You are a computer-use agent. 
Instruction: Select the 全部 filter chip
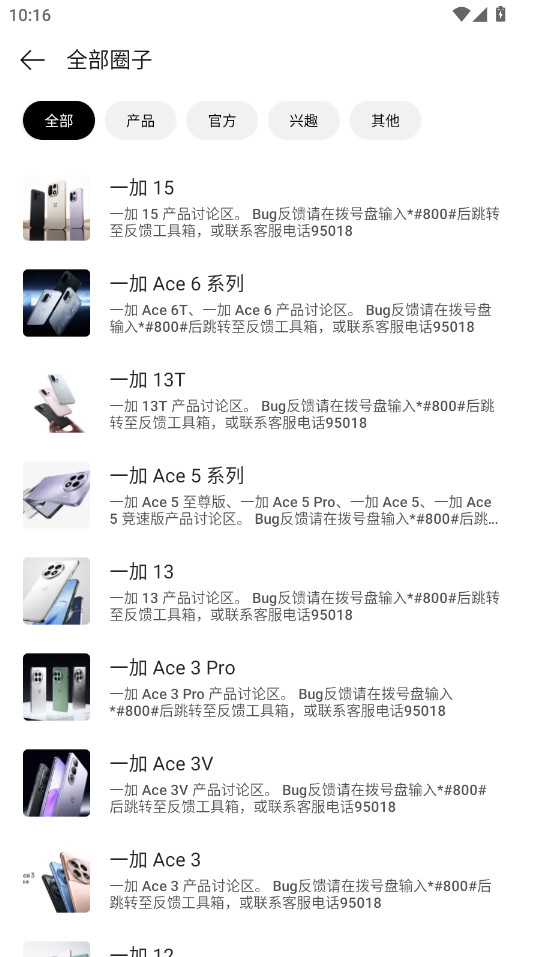59,120
